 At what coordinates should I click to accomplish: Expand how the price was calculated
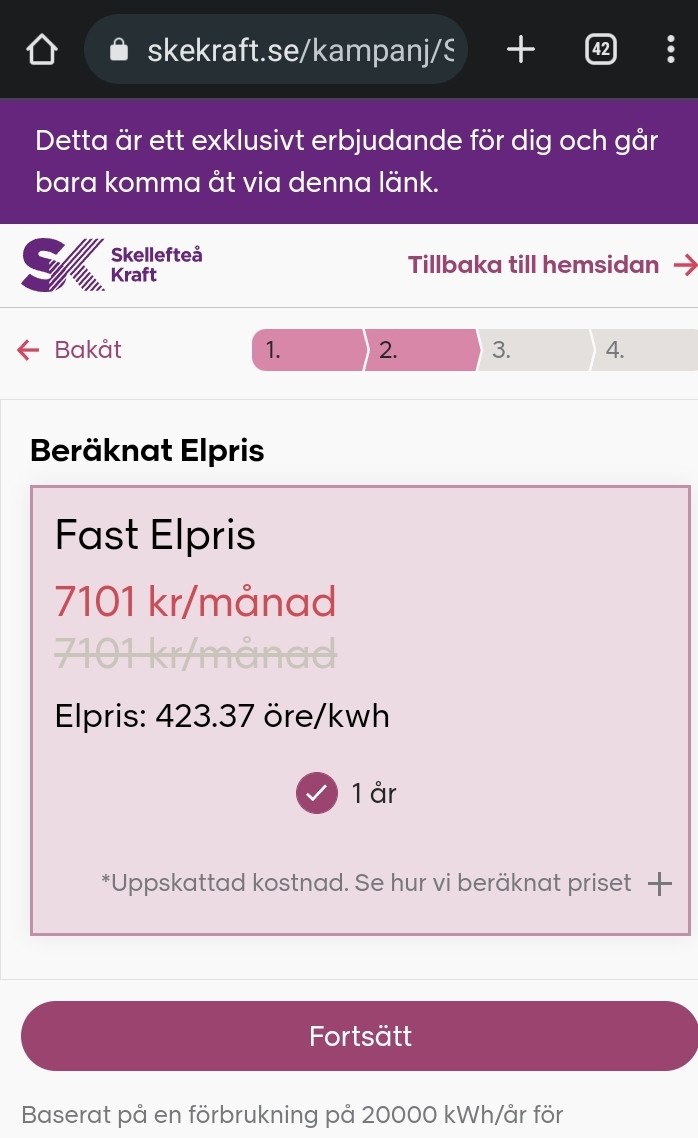[x=659, y=884]
